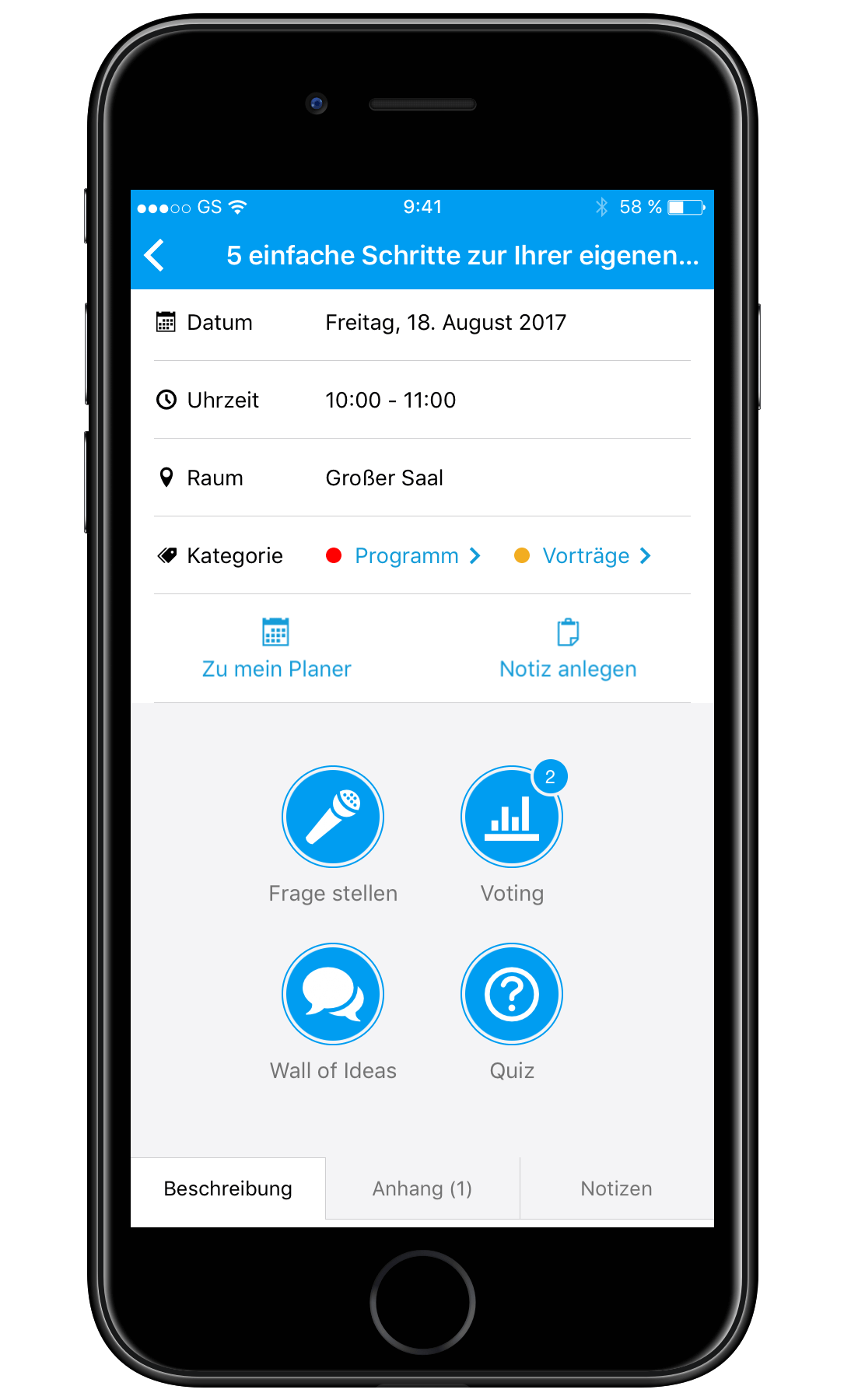The height and width of the screenshot is (1400, 844).
Task: Go back using the header arrow
Action: pyautogui.click(x=155, y=255)
